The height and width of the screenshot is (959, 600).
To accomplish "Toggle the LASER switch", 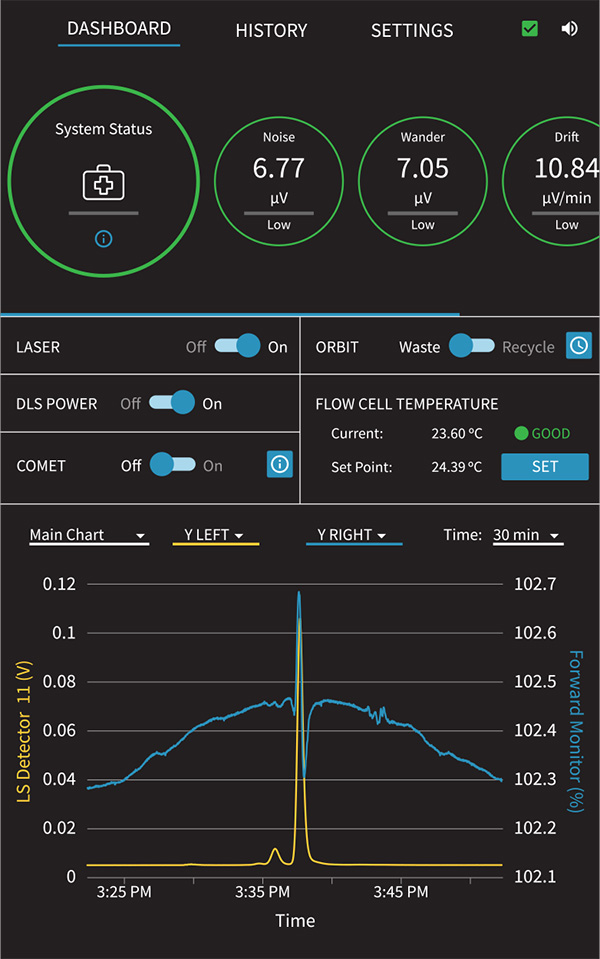I will pos(237,346).
